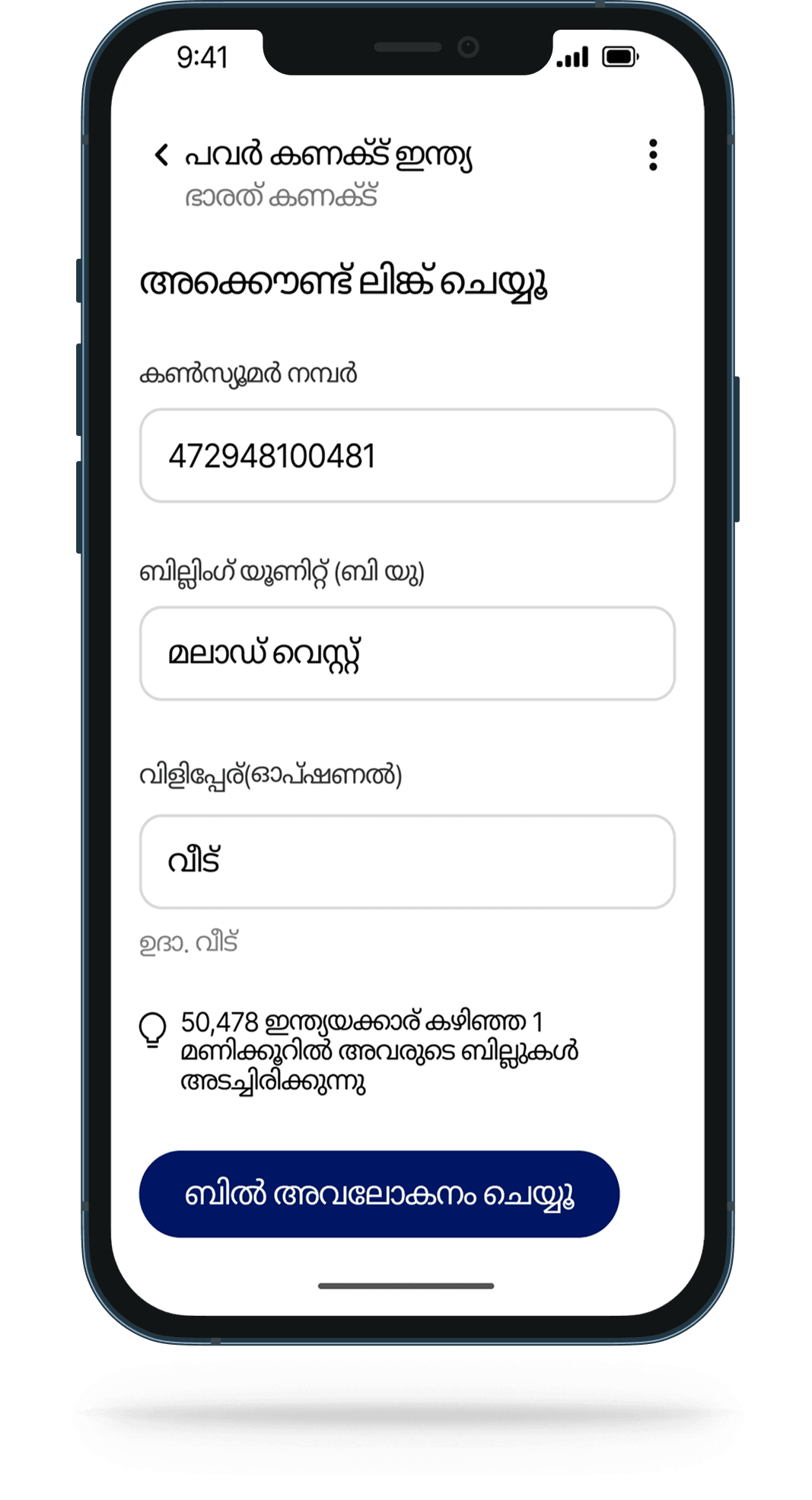Select the billing unit field മലാഡ് വെസ്റ്റ്

407,654
